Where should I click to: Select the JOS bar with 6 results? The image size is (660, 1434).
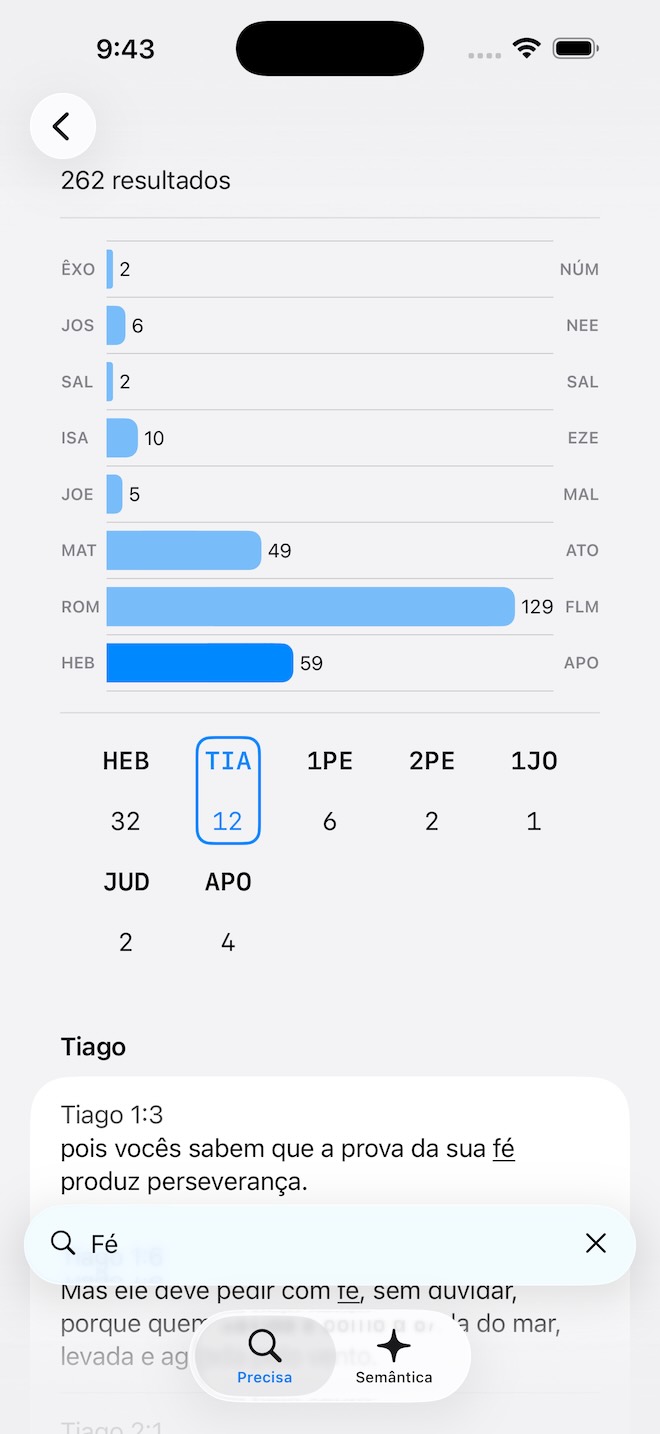[116, 326]
